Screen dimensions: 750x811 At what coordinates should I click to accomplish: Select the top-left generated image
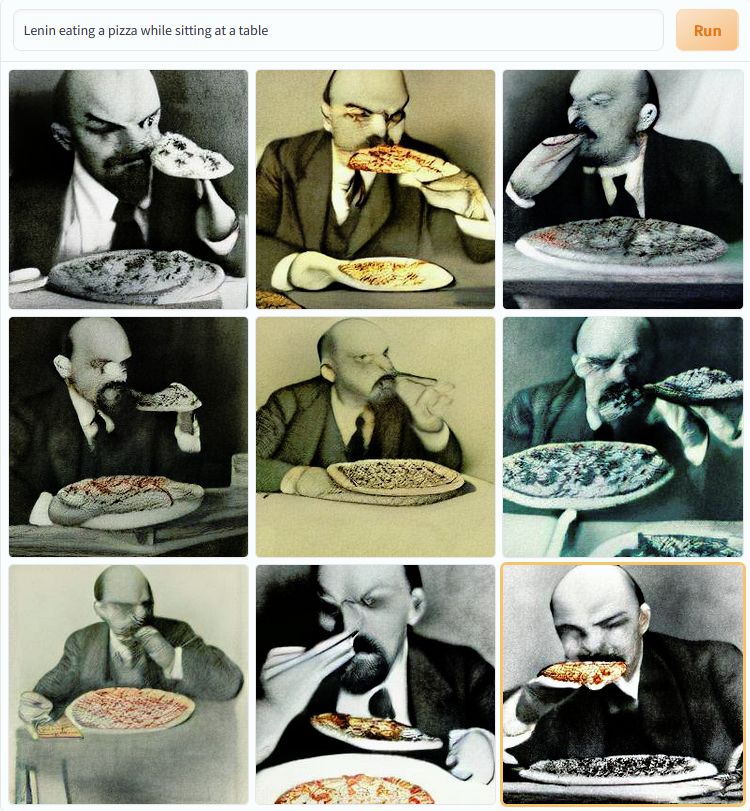127,188
